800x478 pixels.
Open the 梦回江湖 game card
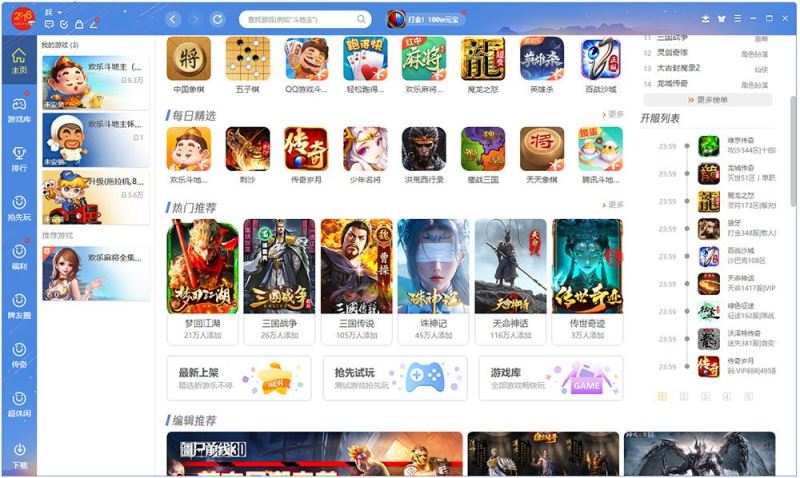[203, 279]
